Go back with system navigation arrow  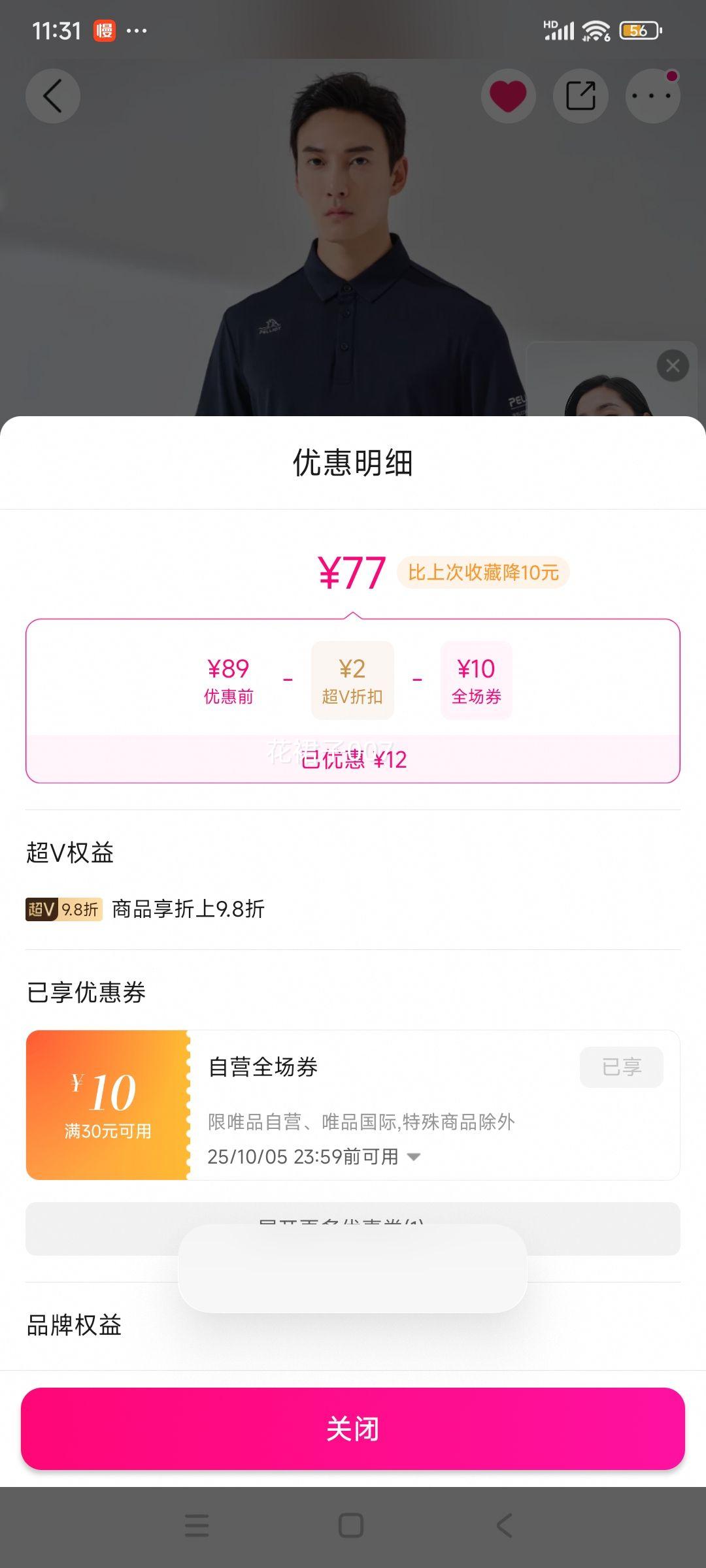coord(504,1526)
